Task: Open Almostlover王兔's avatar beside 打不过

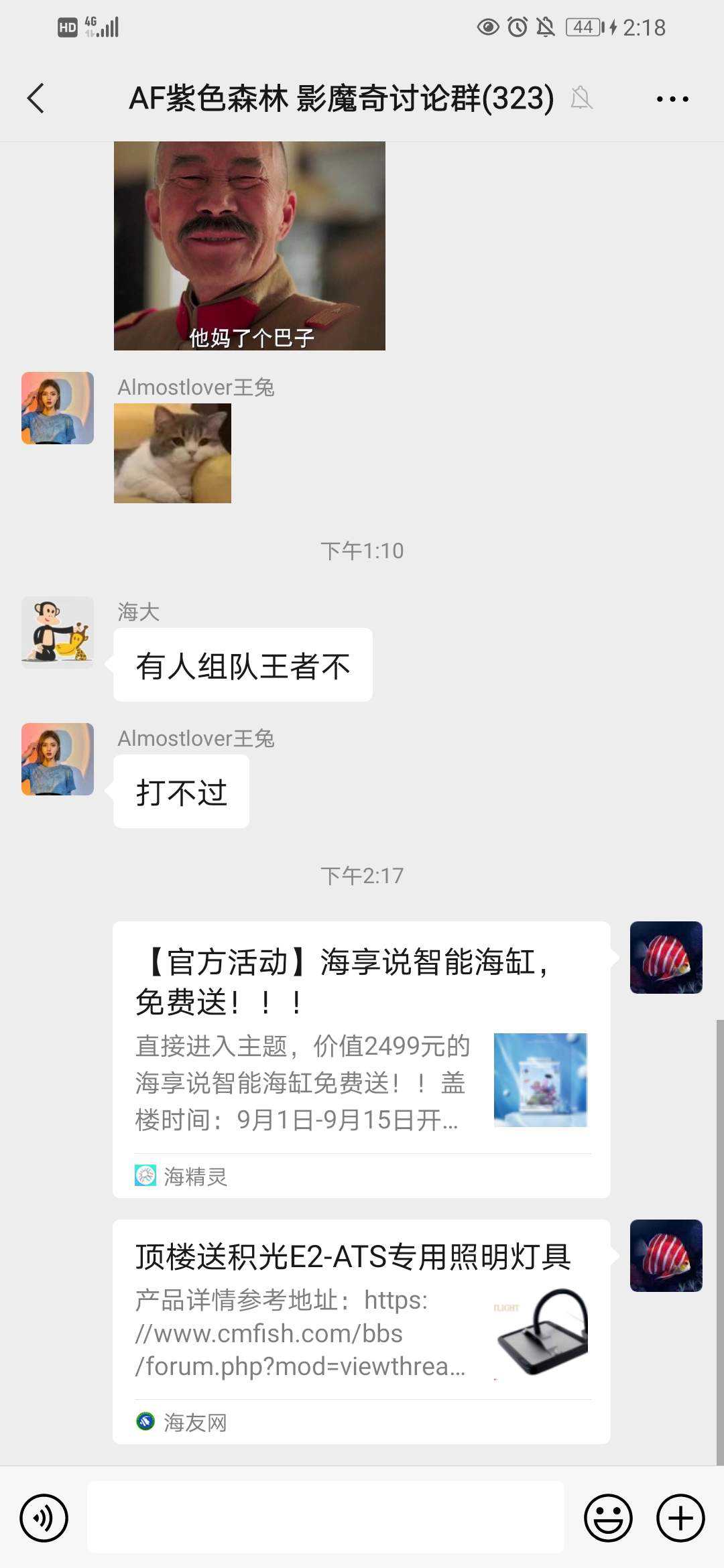Action: click(x=58, y=759)
